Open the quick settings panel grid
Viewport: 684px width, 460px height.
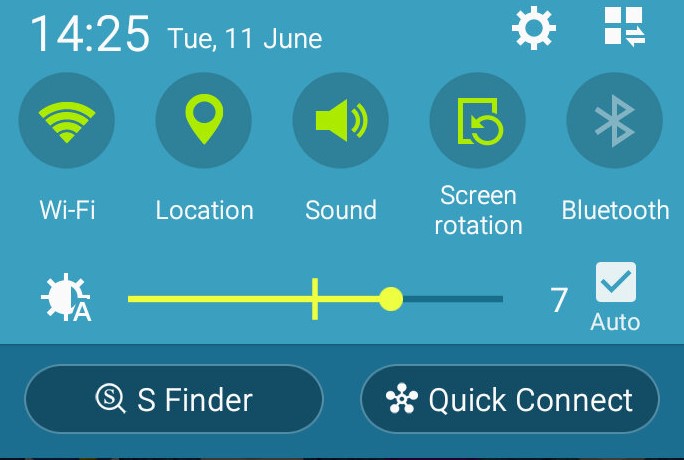pos(625,28)
